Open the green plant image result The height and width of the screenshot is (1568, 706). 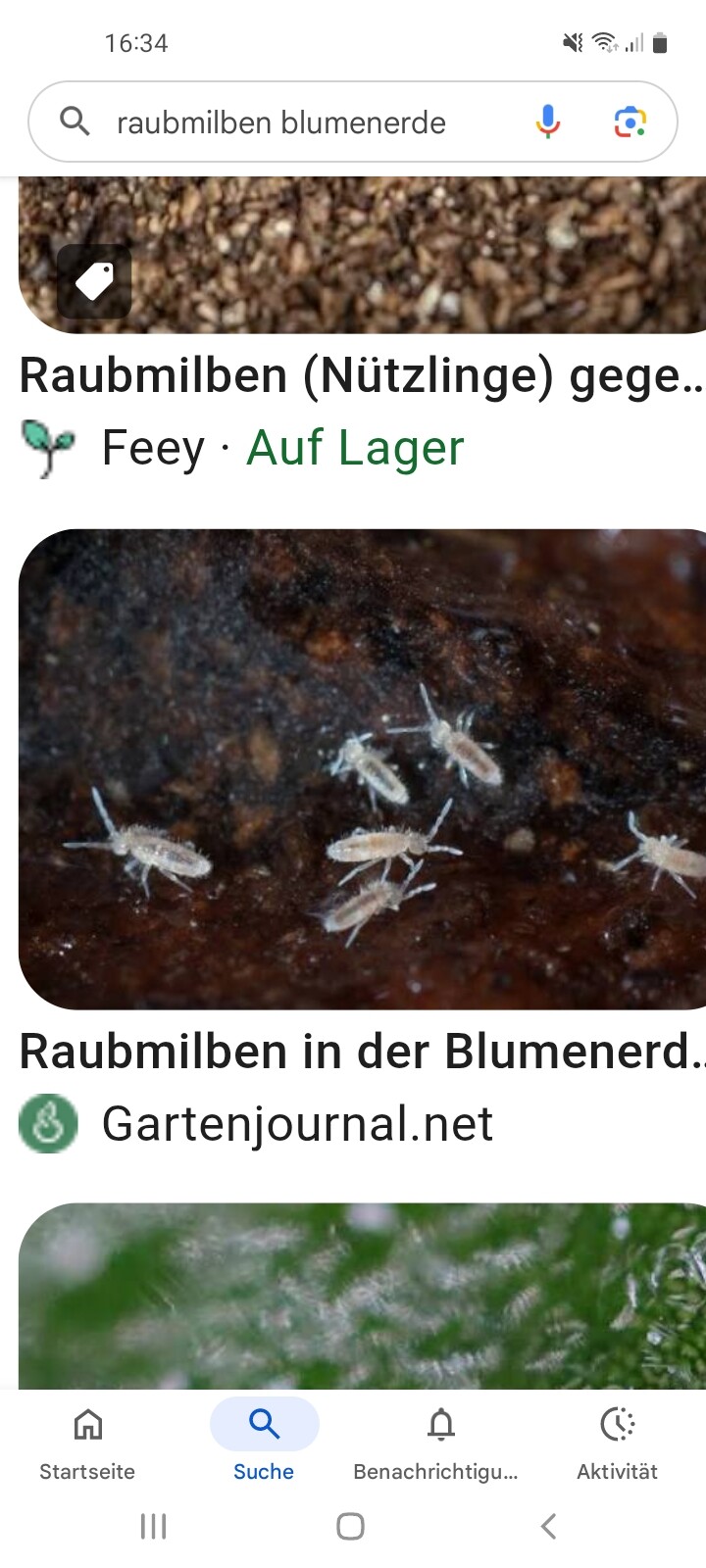(x=361, y=1294)
